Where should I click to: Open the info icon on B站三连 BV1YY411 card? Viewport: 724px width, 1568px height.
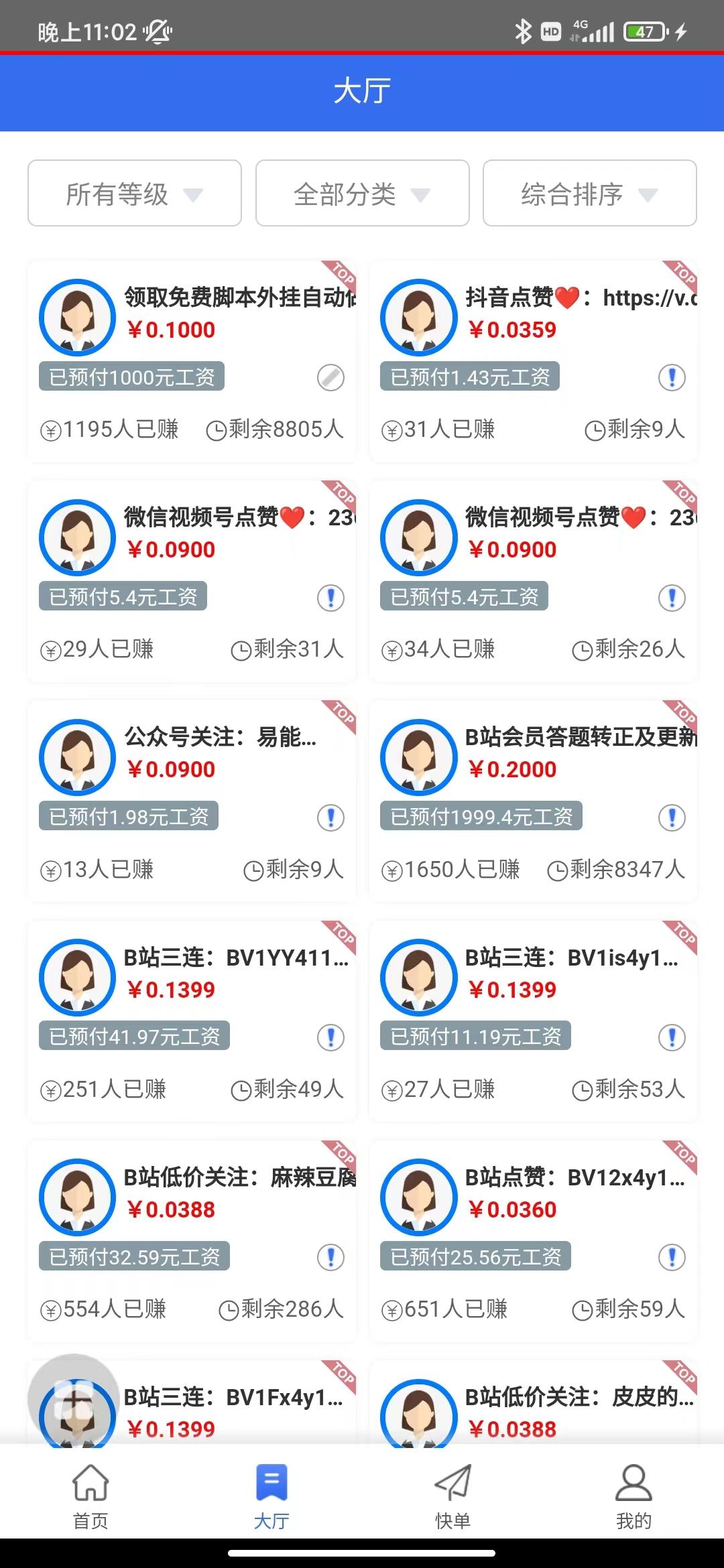click(x=330, y=1037)
